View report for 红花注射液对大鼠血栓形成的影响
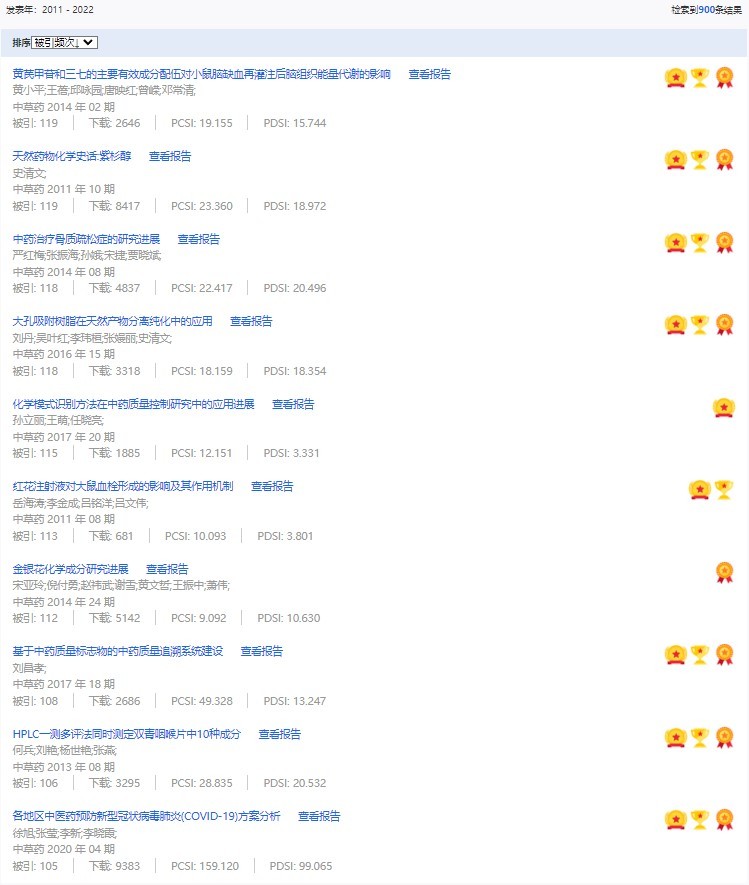The height and width of the screenshot is (885, 749). click(x=272, y=486)
